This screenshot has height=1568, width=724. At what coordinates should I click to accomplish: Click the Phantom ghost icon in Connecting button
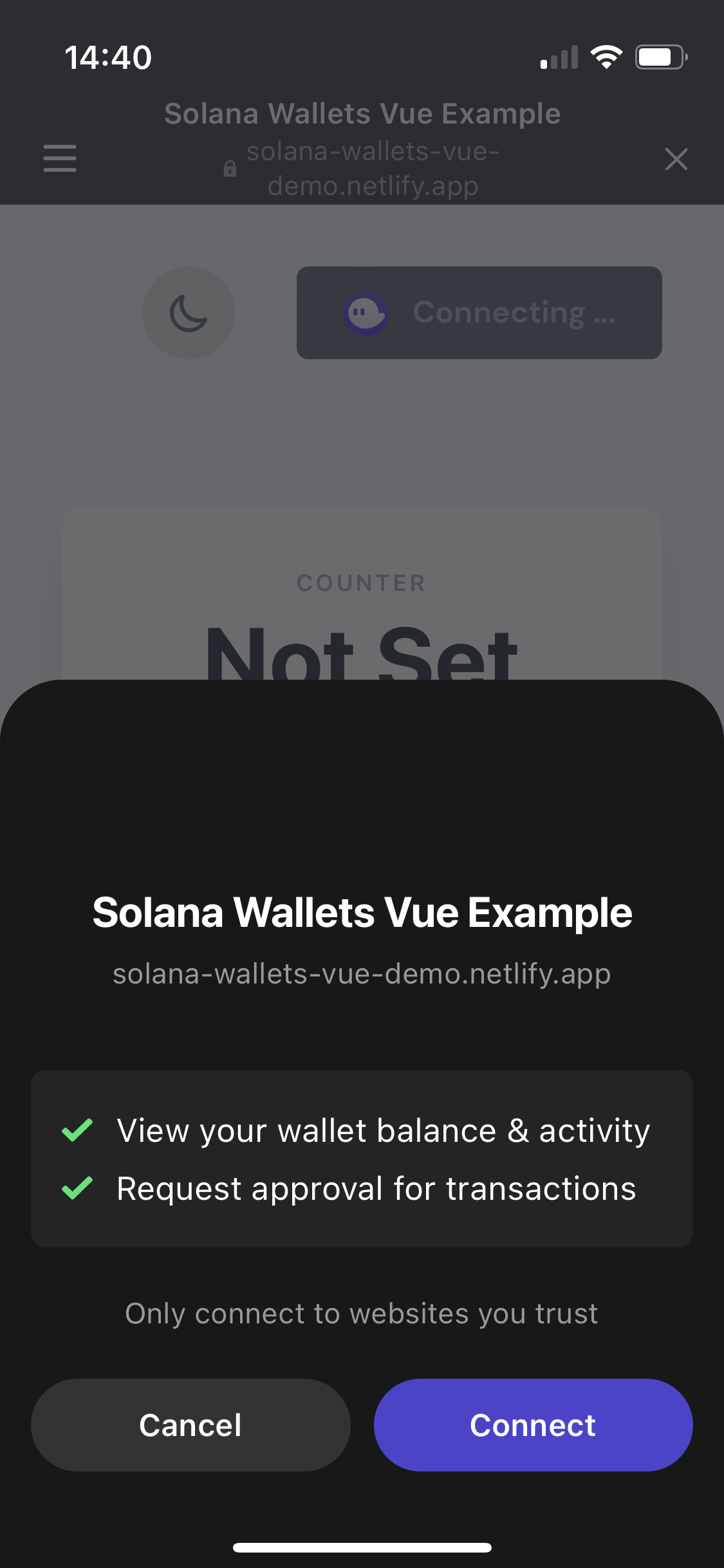pos(367,313)
